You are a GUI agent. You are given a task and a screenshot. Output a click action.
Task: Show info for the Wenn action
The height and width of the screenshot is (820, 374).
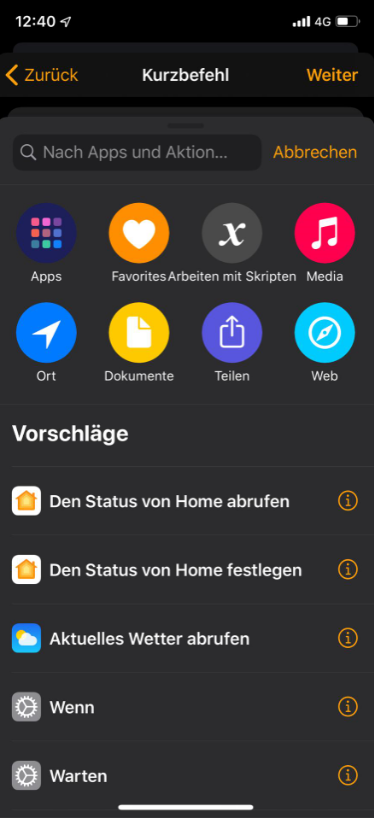pos(348,707)
